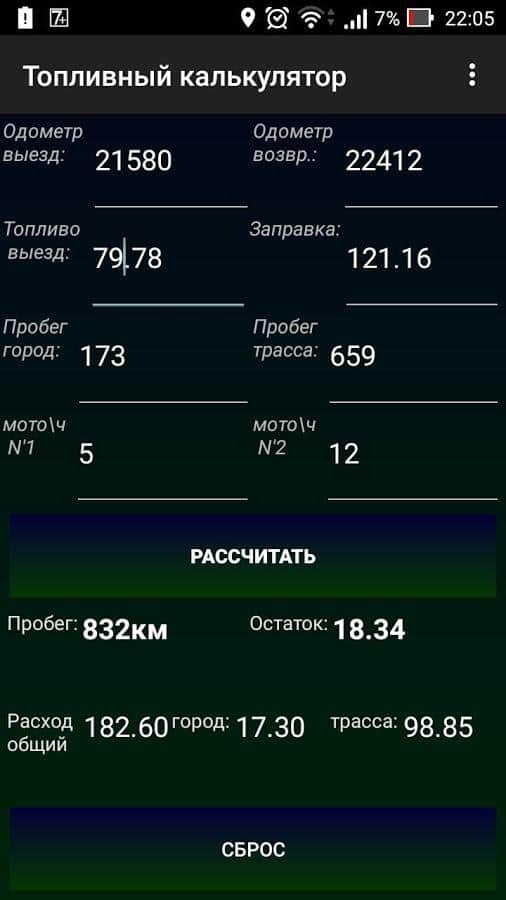Focus the Топливо выезд field with 79.78
The height and width of the screenshot is (900, 506).
pos(169,264)
